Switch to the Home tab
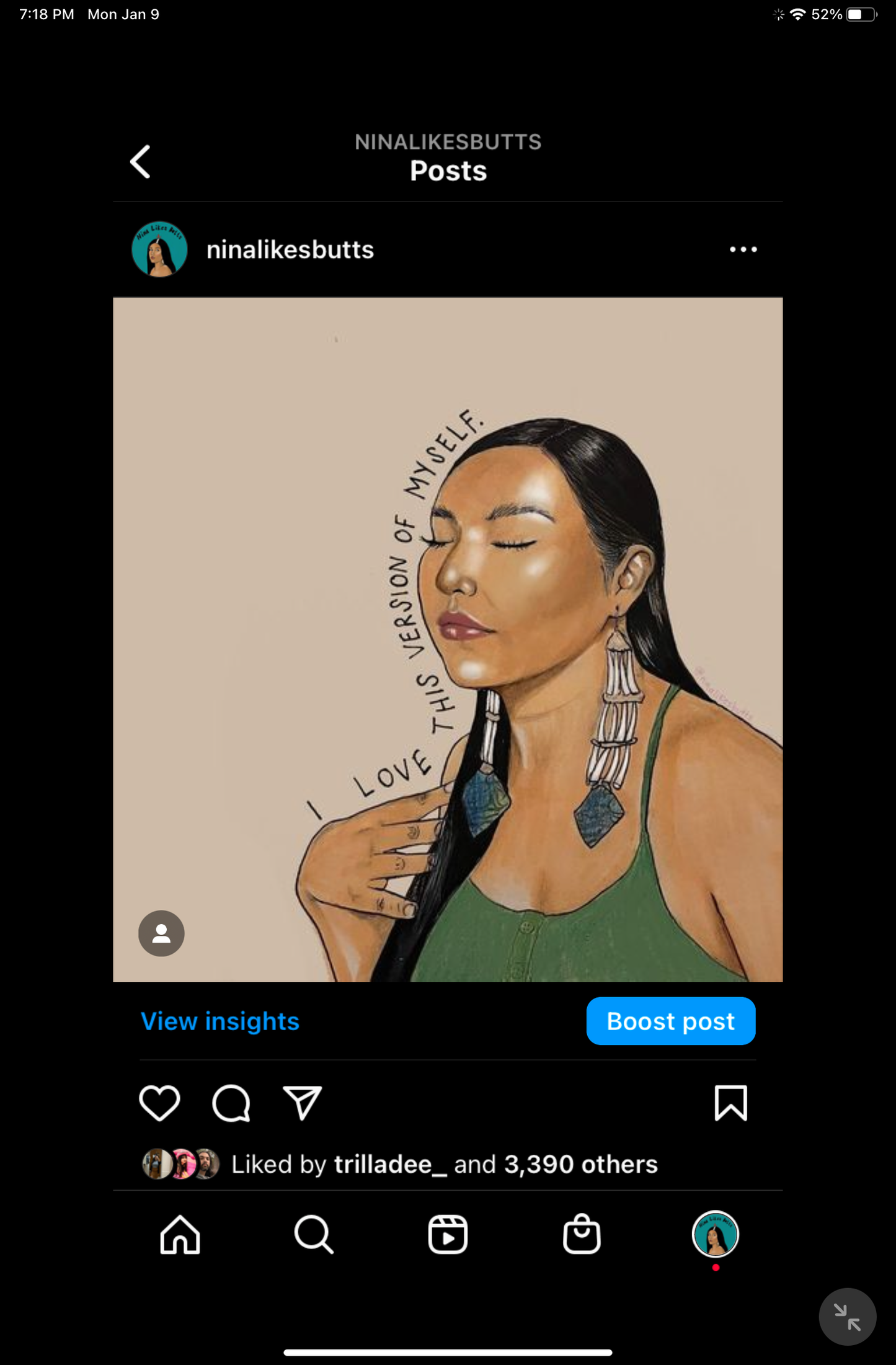This screenshot has width=896, height=1365. click(x=180, y=1234)
